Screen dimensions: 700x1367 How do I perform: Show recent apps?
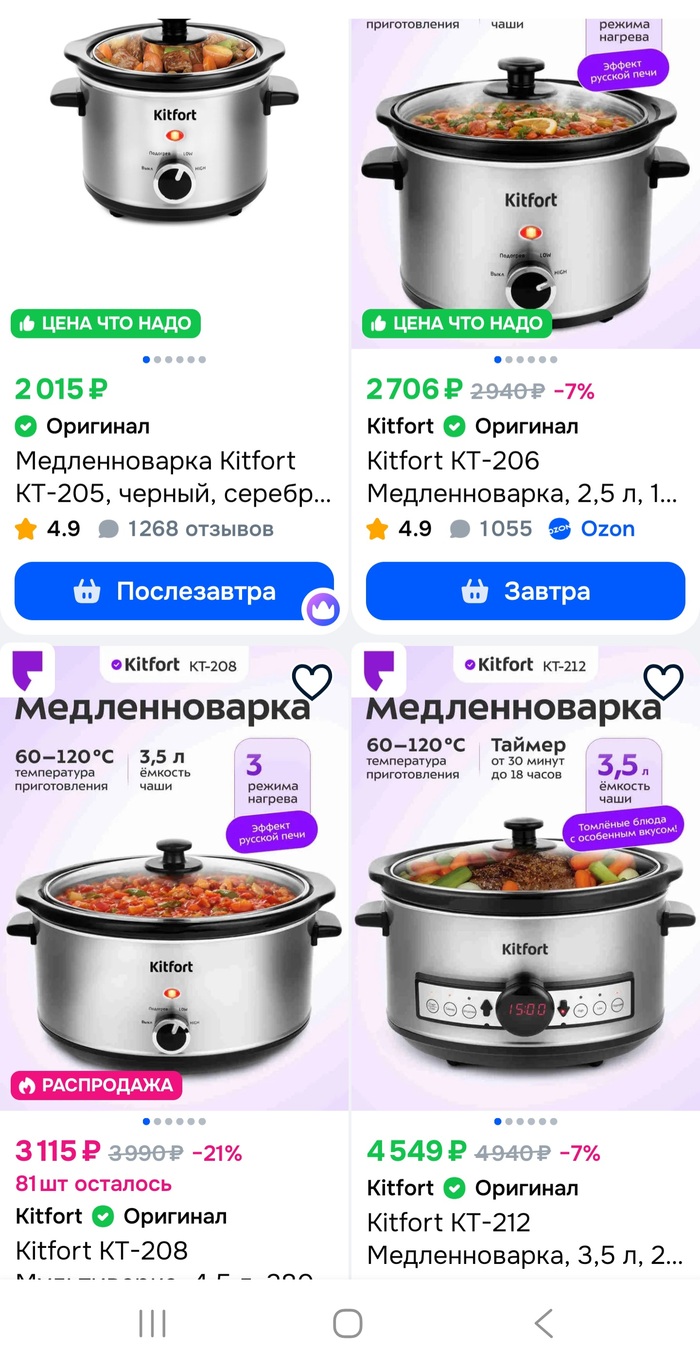coord(152,1323)
